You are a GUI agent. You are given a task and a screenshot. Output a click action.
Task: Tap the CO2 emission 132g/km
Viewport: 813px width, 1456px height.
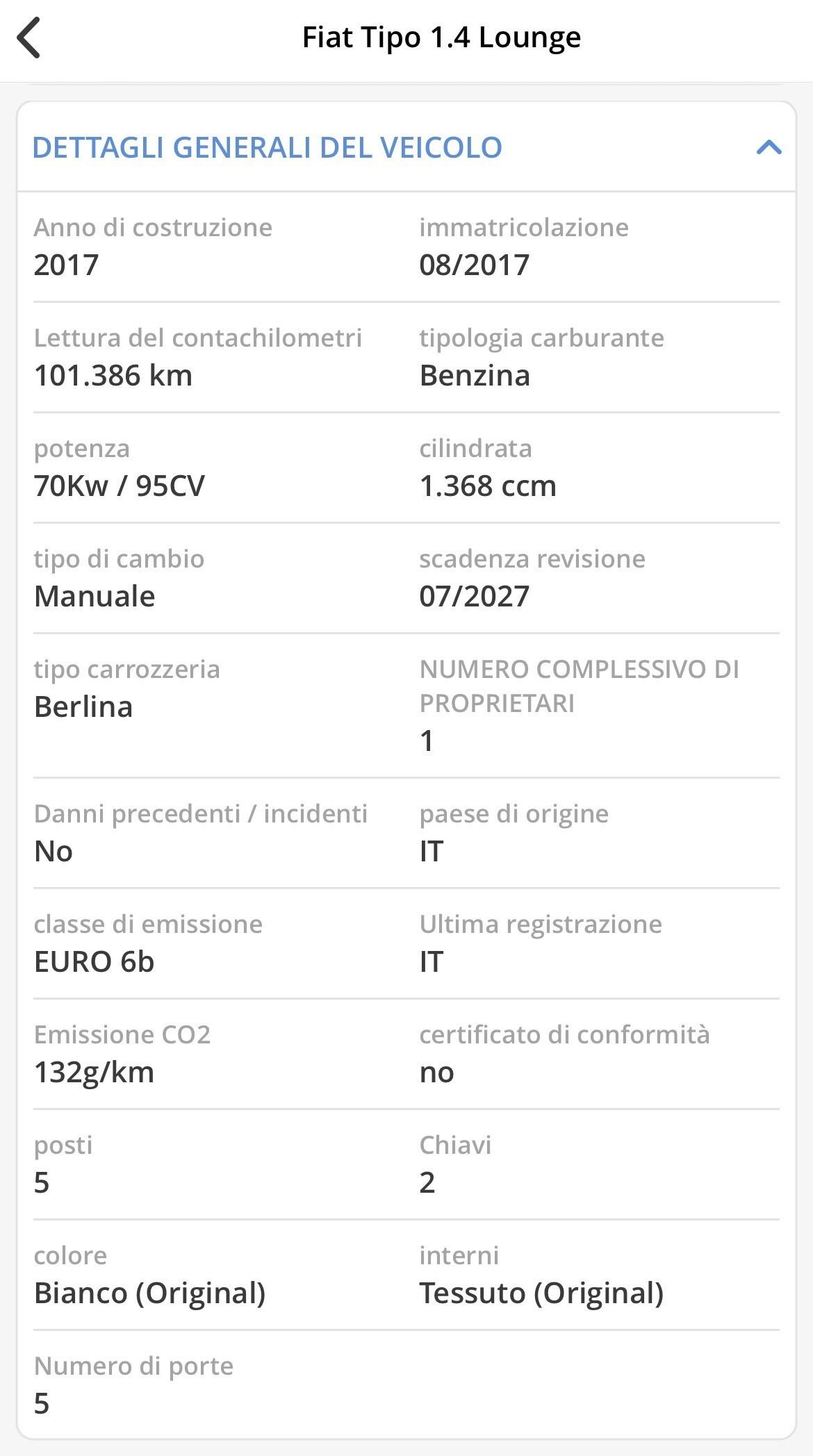click(x=95, y=1072)
